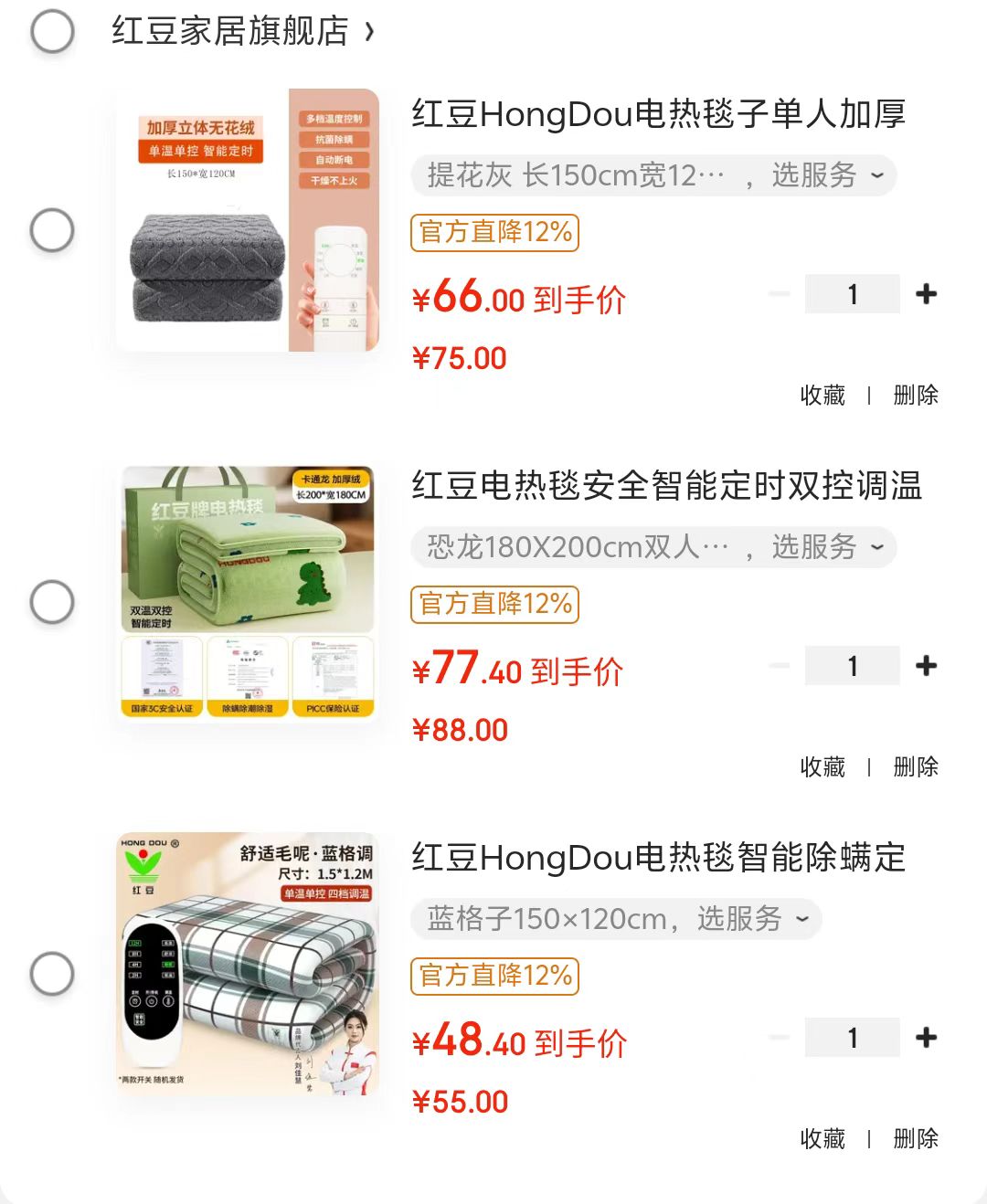Select the 蓝格子150×120cm blanket item
Viewport: 987px width, 1204px height.
52,974
